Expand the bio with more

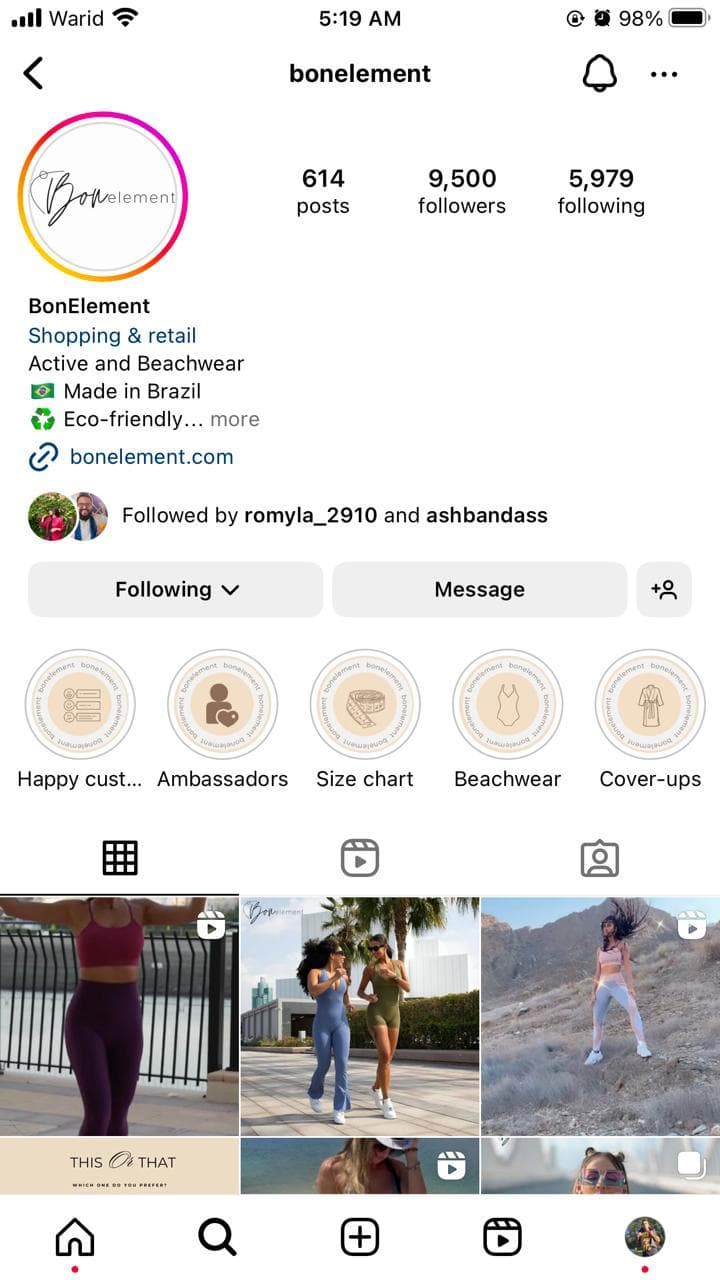235,419
